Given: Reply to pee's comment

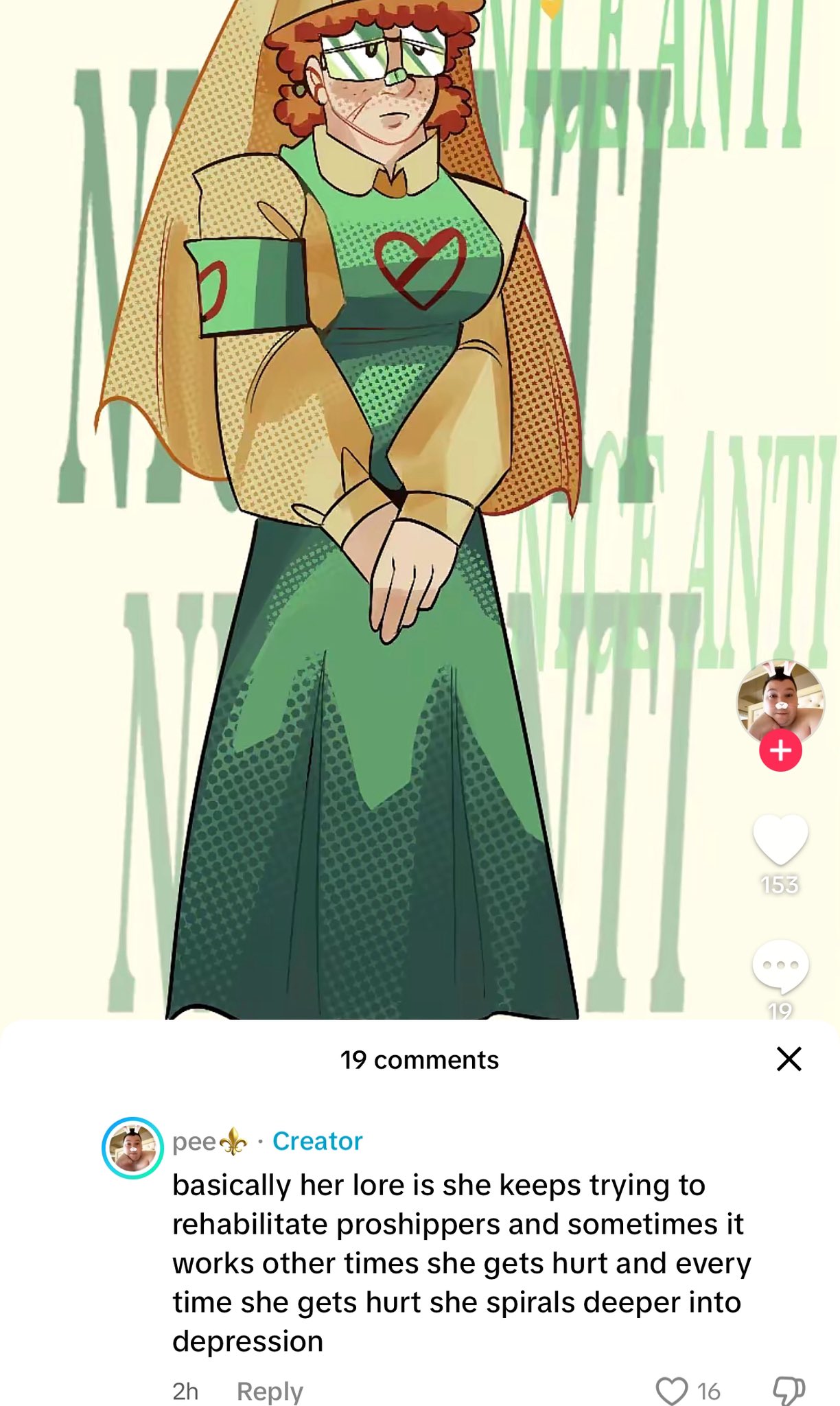Looking at the screenshot, I should [x=269, y=1391].
